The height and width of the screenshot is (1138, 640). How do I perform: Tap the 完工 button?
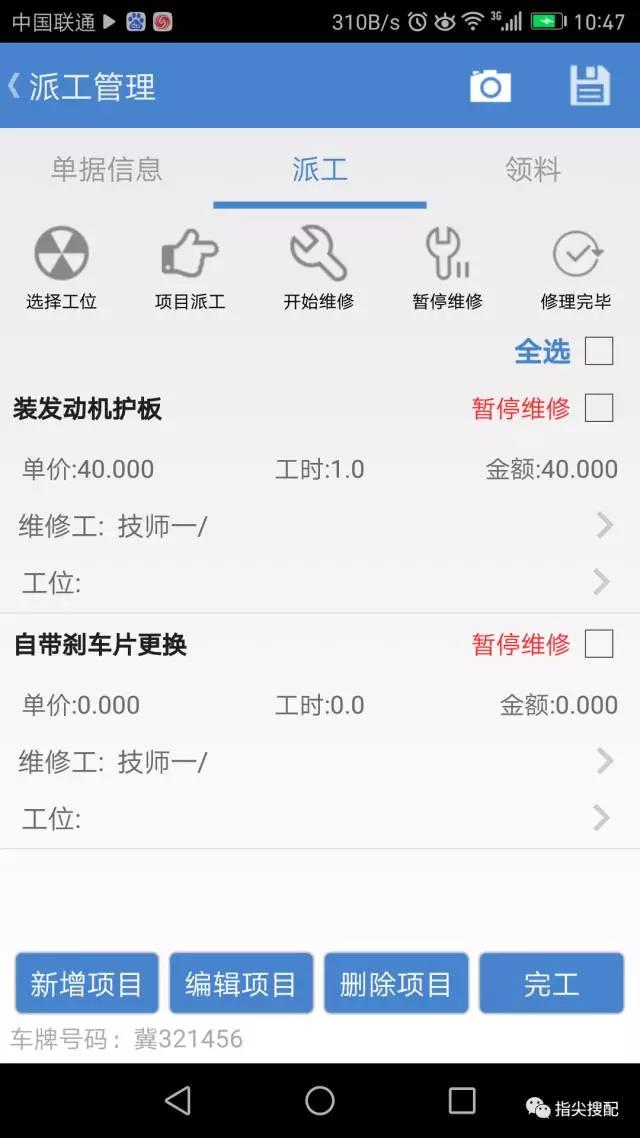click(x=551, y=983)
